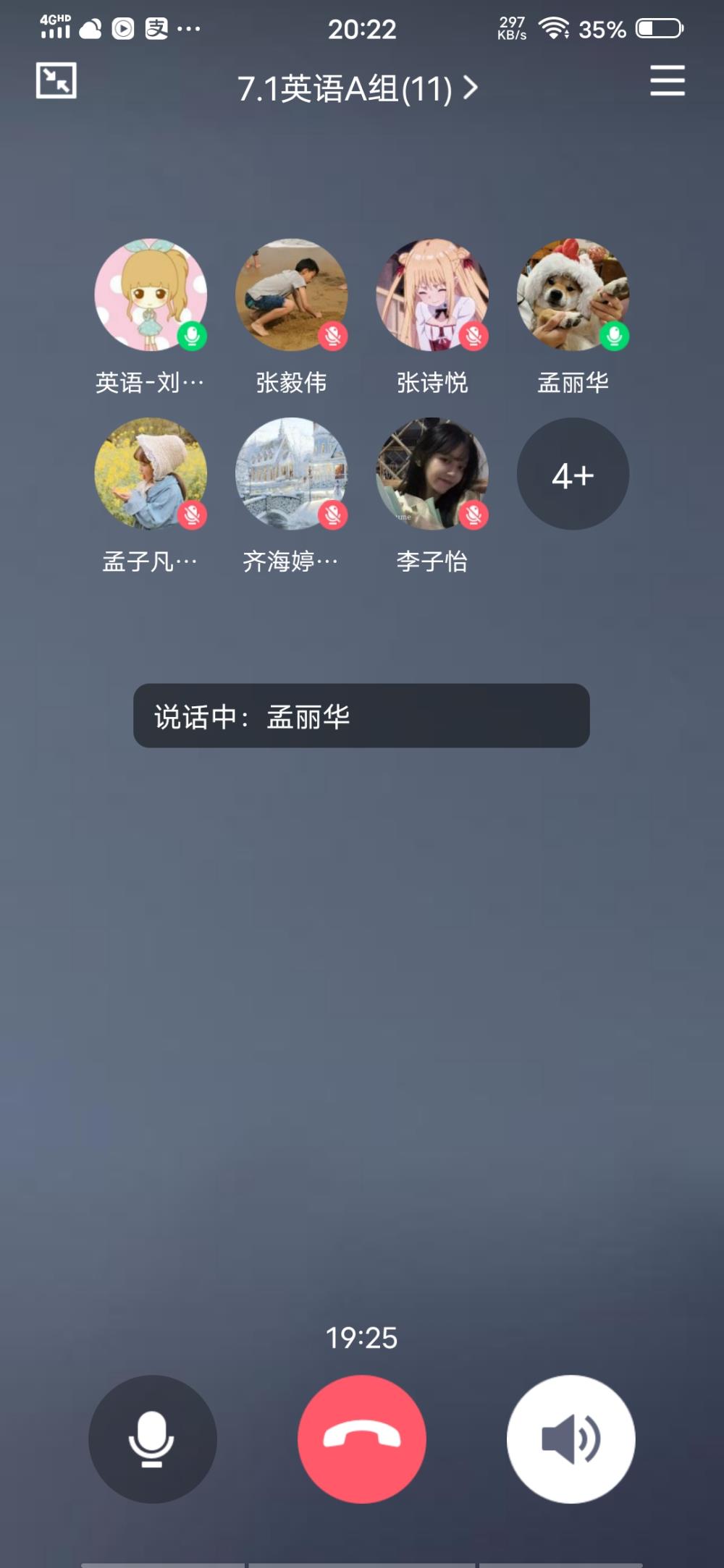Tap 孟子凡's avatar

[x=151, y=474]
